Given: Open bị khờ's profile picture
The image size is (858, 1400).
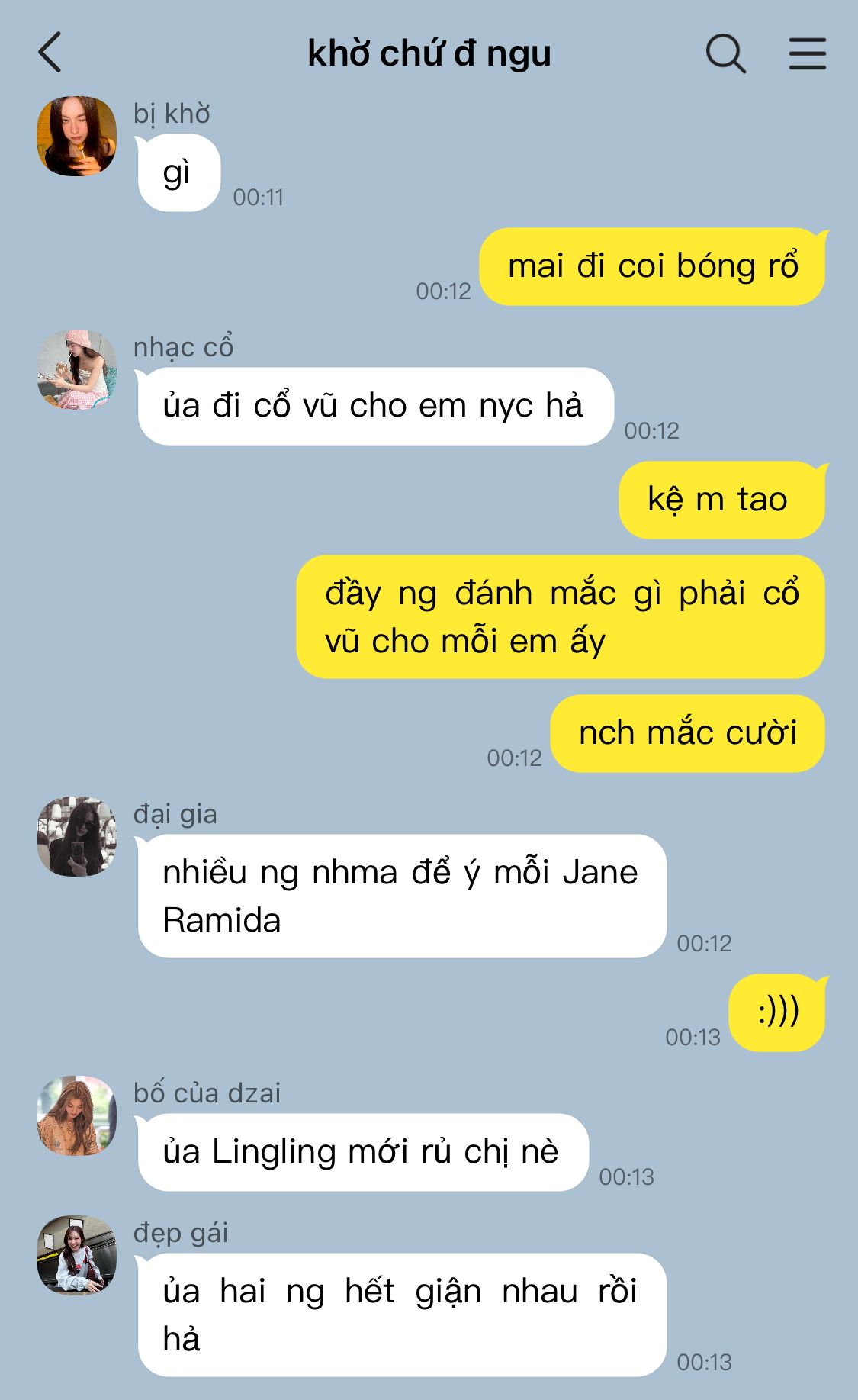Looking at the screenshot, I should click(x=76, y=137).
